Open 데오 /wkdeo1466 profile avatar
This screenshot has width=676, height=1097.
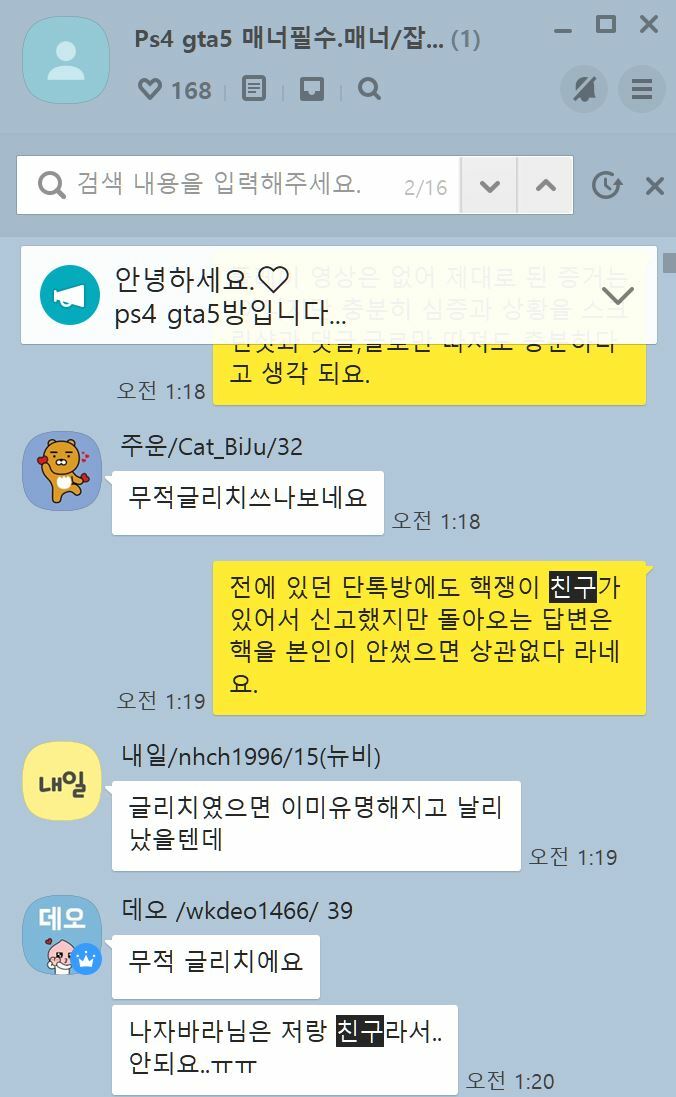coord(62,936)
